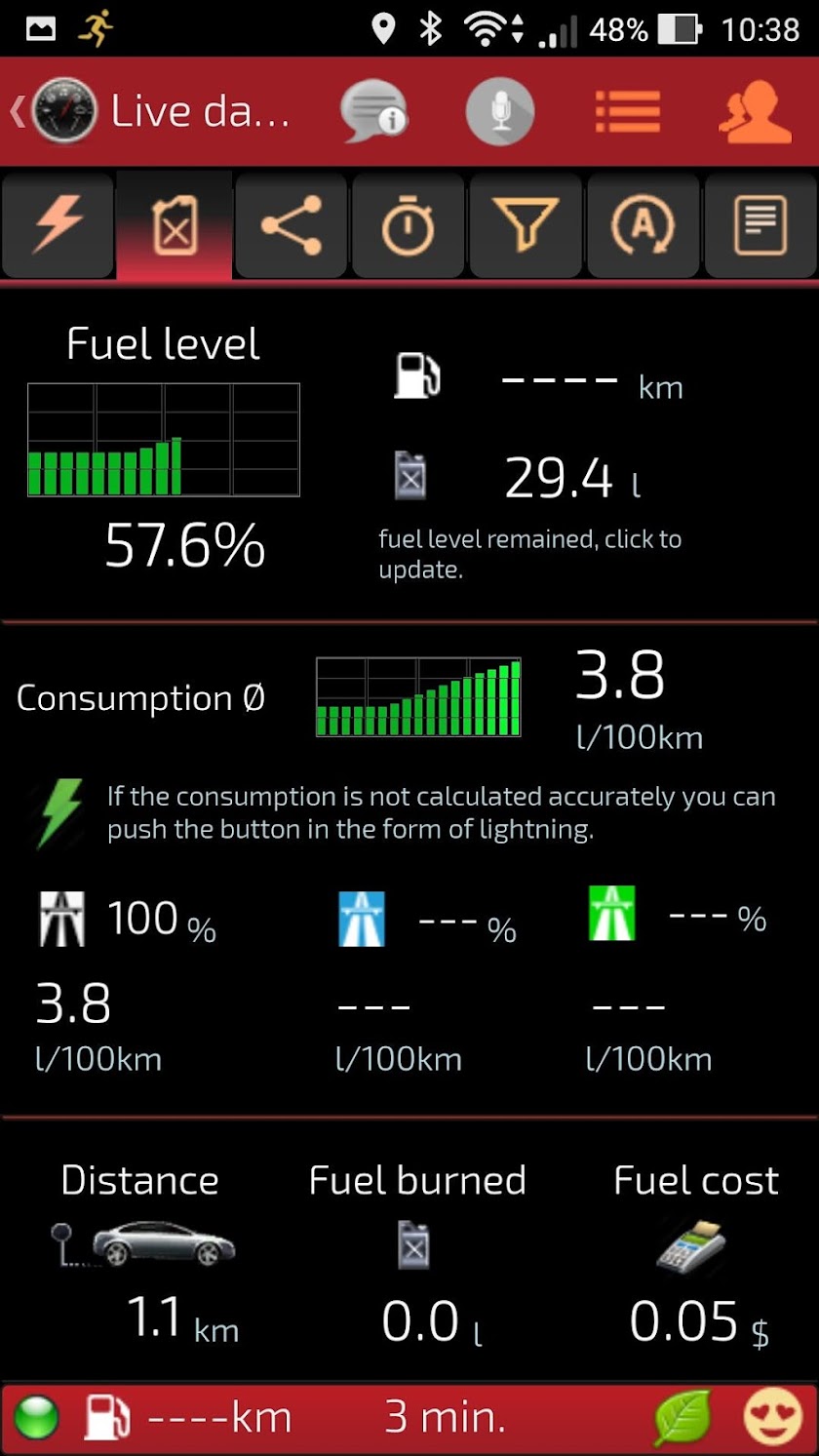The image size is (819, 1456).
Task: Open the user profiles icon
Action: (x=755, y=111)
